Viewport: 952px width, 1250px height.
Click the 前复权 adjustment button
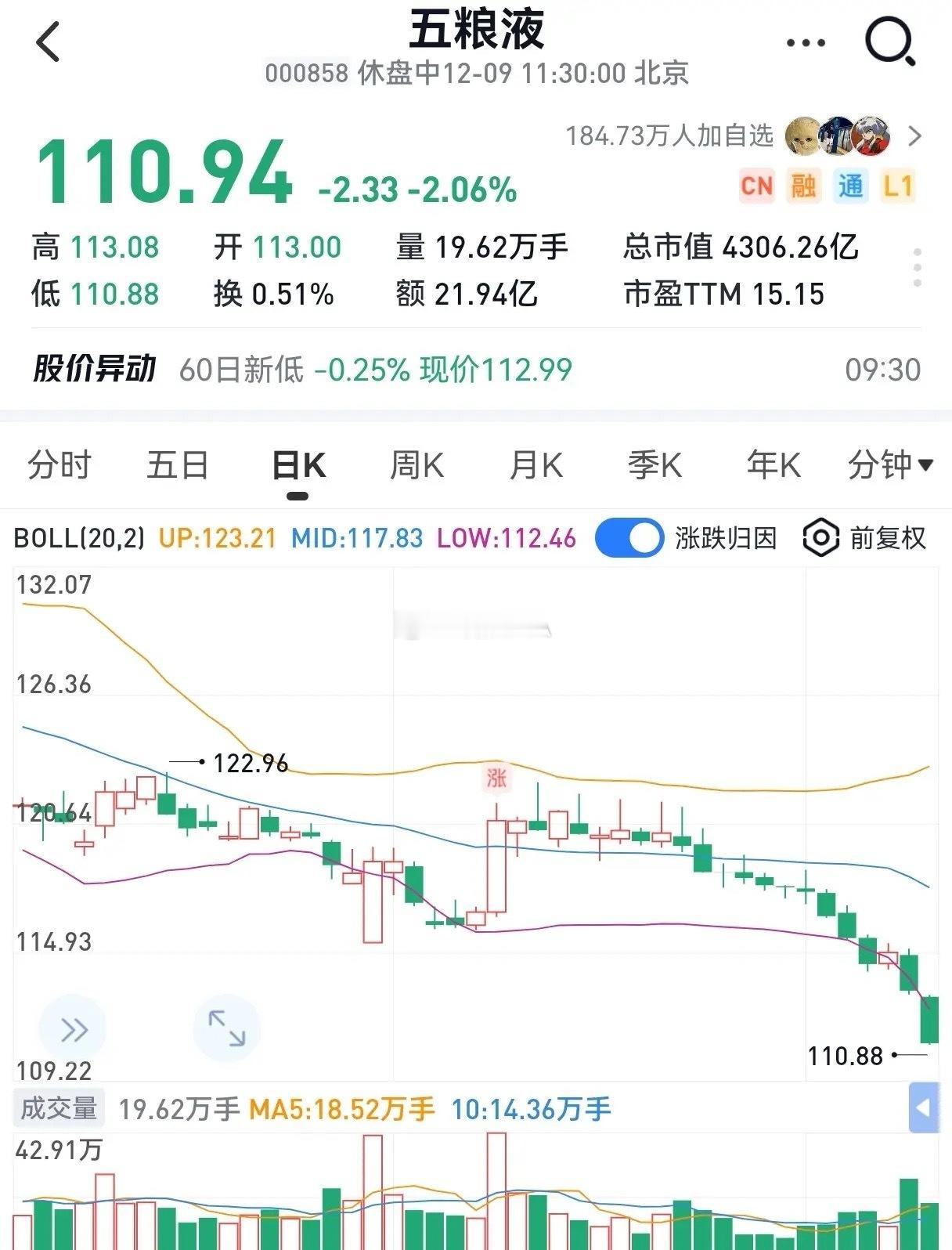pyautogui.click(x=889, y=537)
